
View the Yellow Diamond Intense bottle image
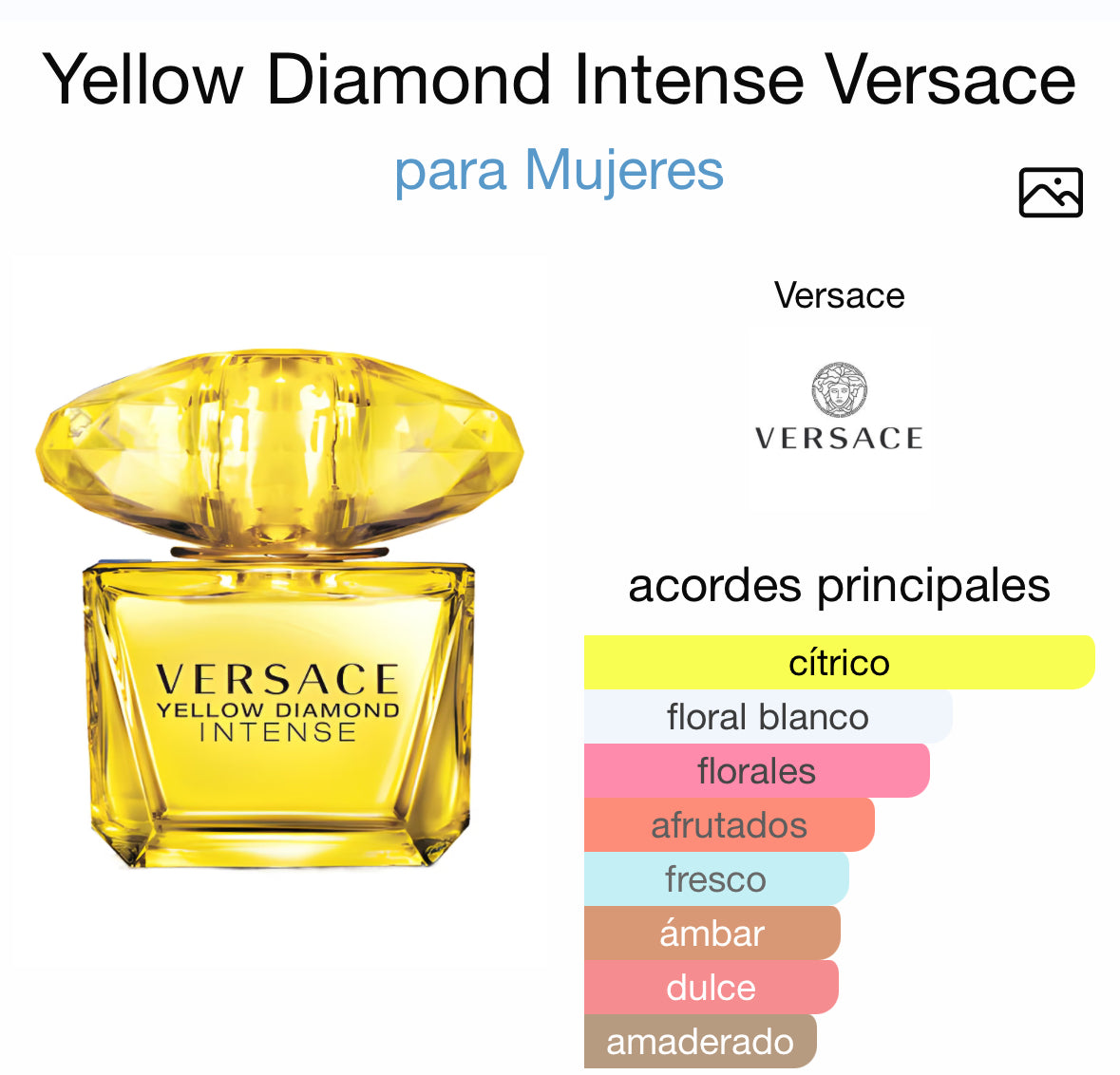pos(279,610)
